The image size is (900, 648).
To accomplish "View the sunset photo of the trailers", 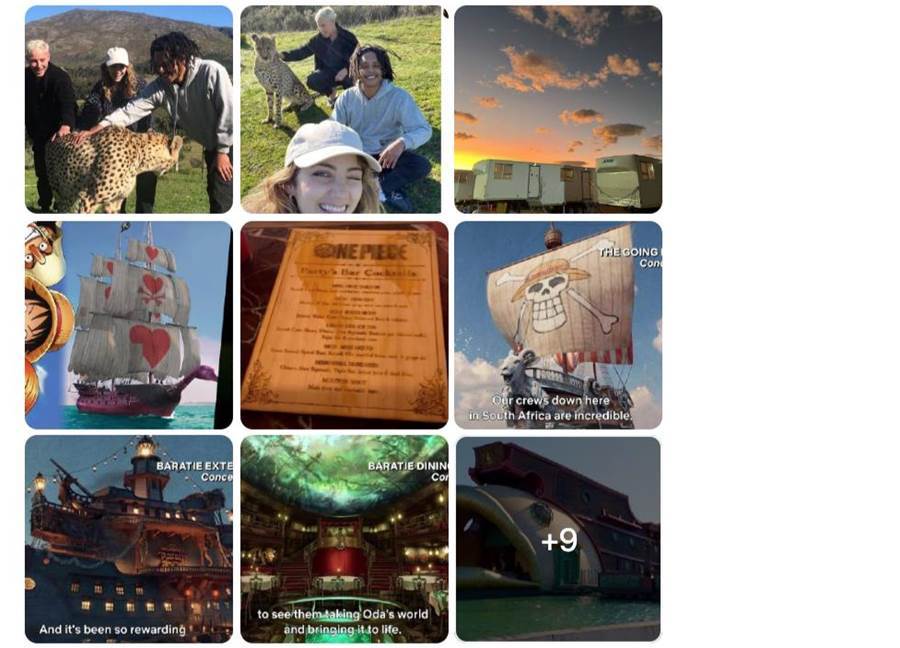I will click(558, 109).
